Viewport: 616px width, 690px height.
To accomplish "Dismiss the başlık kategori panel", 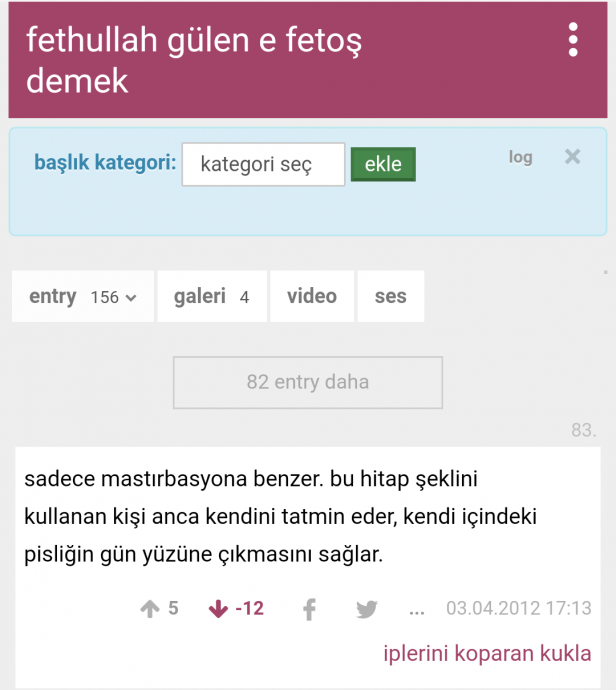I will click(x=572, y=156).
